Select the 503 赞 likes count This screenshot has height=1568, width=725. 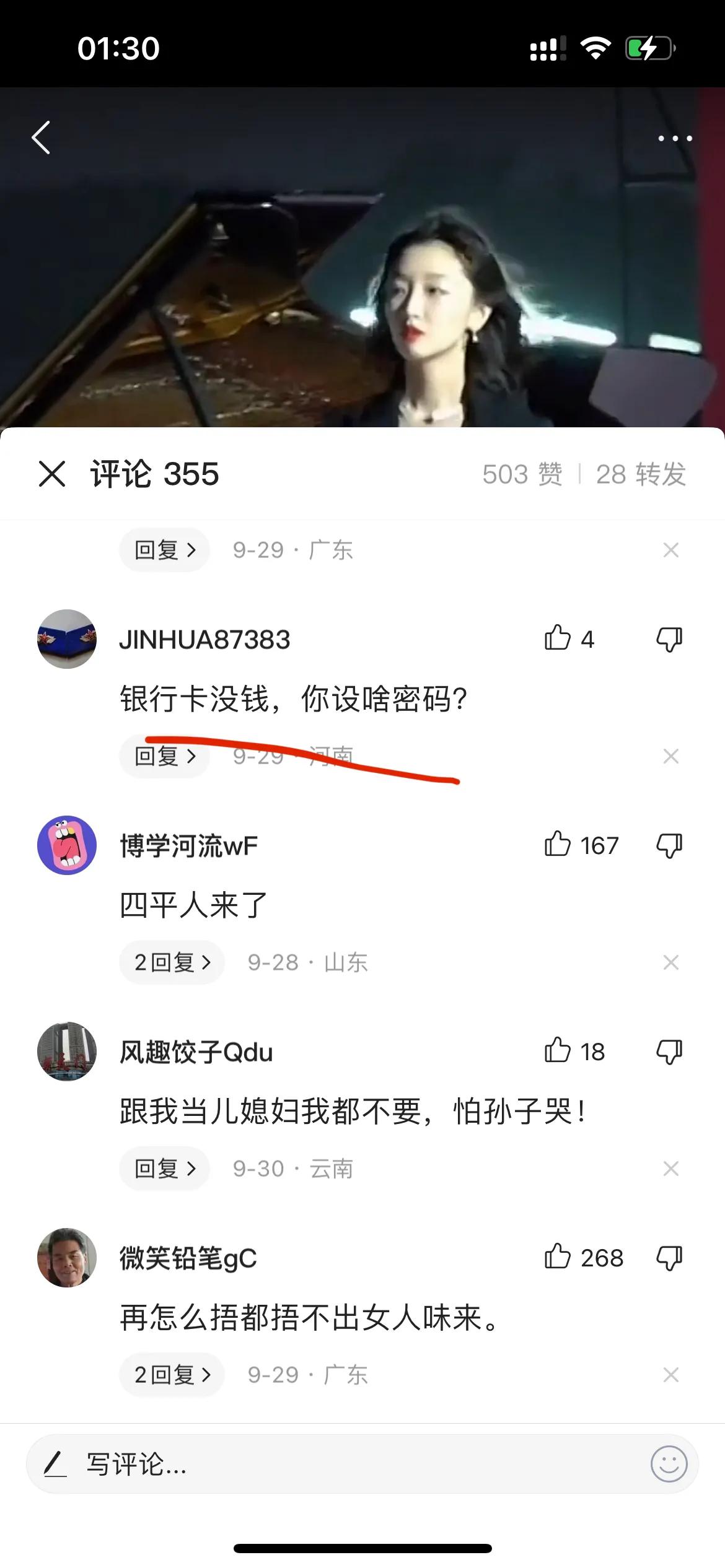click(x=524, y=475)
